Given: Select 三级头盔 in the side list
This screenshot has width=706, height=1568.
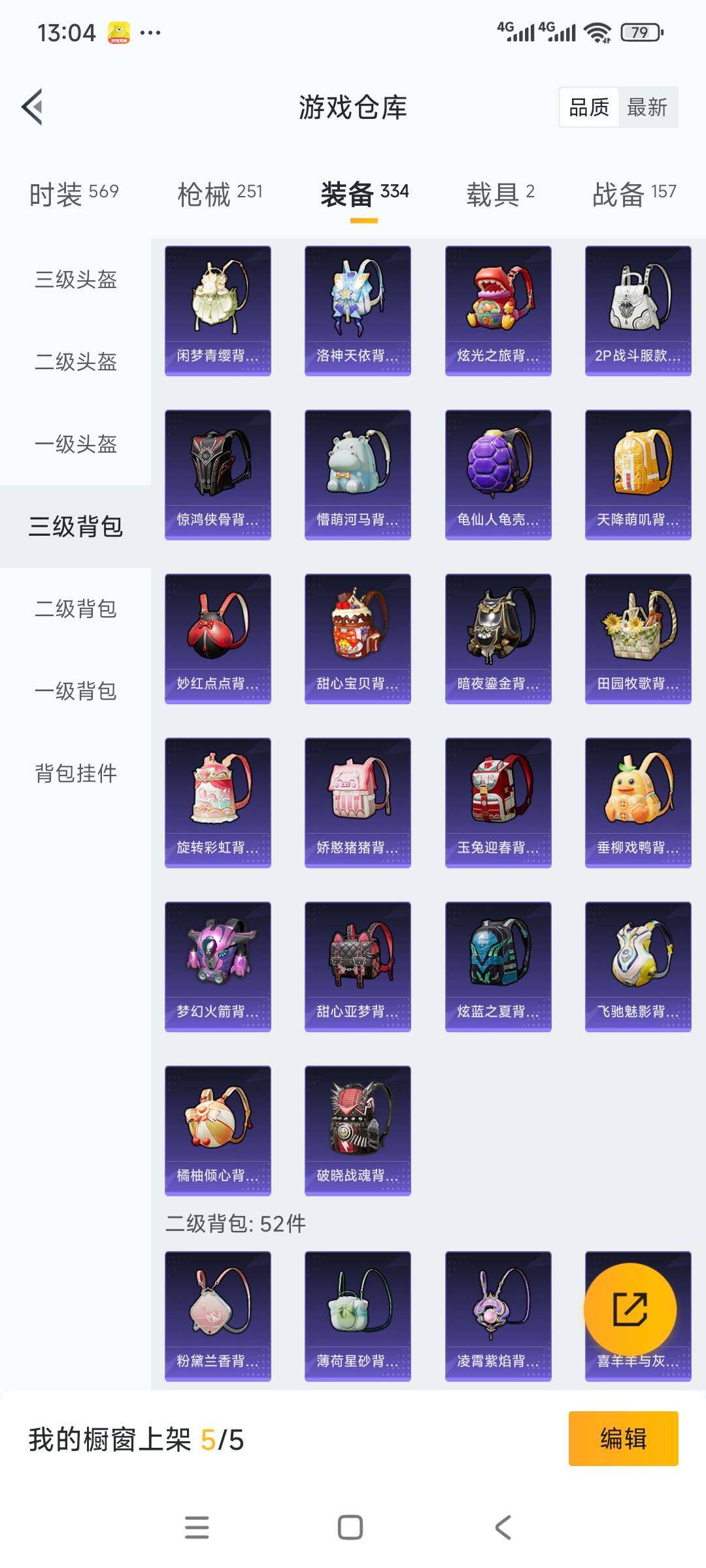Looking at the screenshot, I should coord(76,280).
